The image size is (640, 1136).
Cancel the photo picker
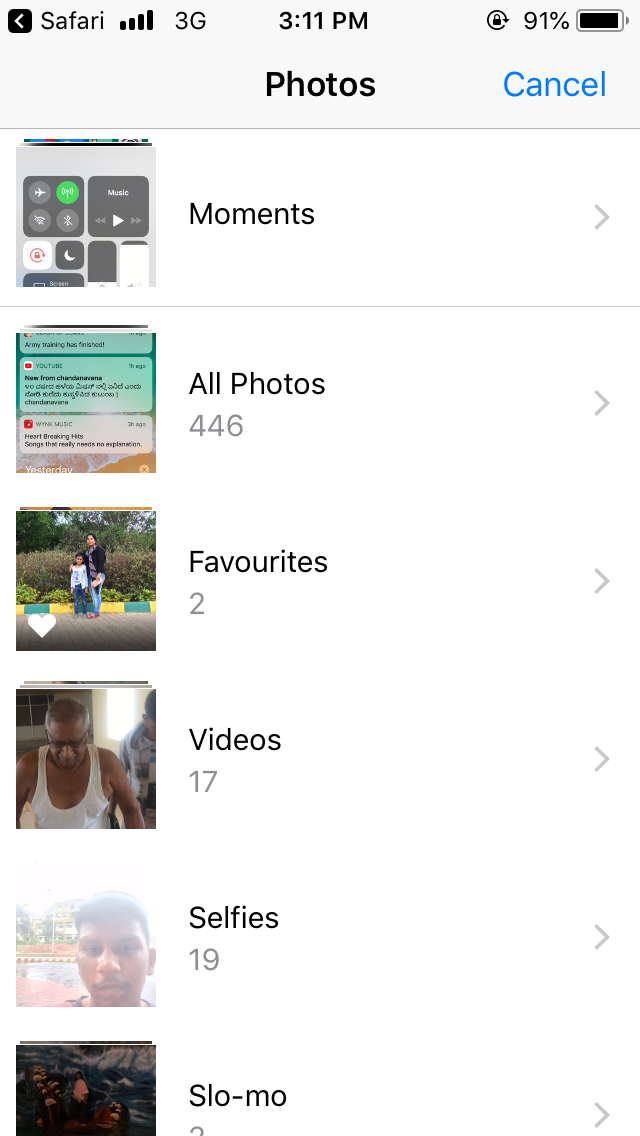click(554, 85)
